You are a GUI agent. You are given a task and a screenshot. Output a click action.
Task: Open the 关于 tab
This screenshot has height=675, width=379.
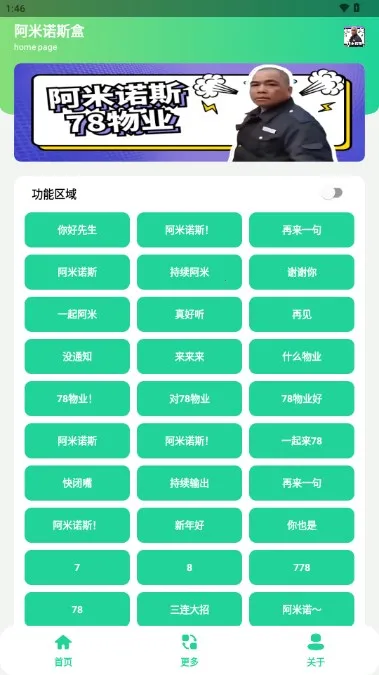[x=316, y=650]
